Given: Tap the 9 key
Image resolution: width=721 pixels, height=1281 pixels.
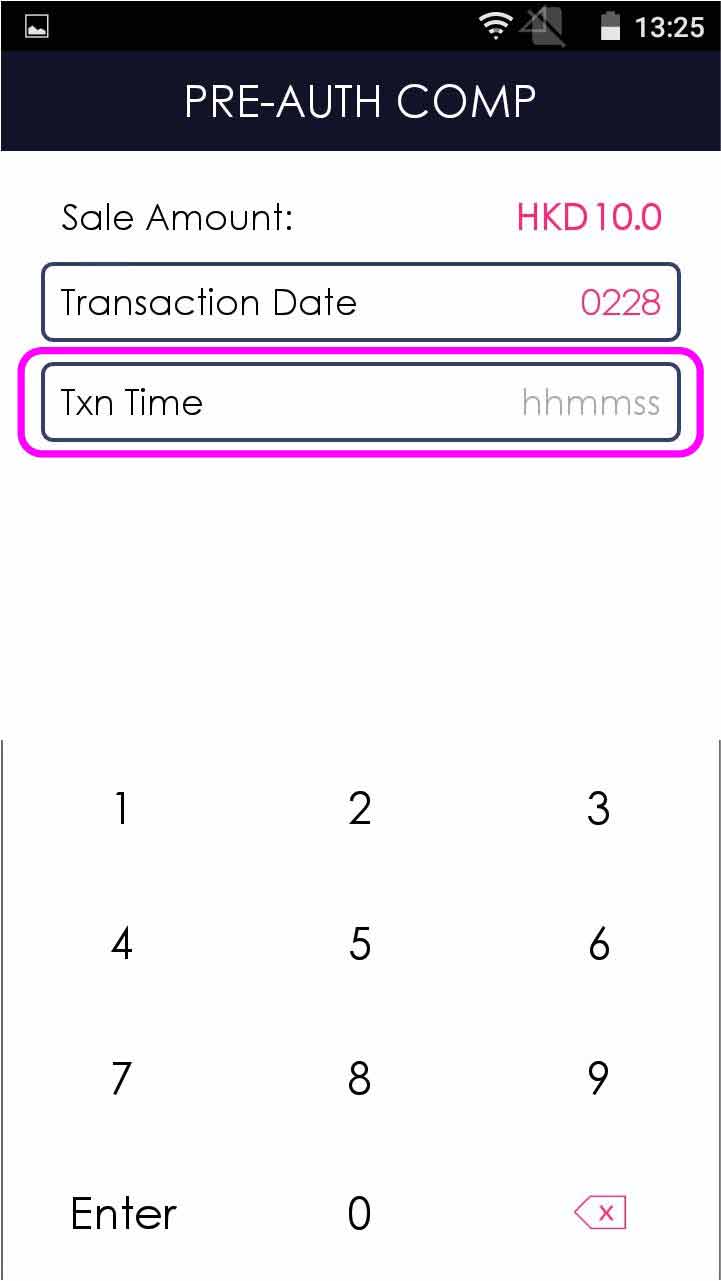Looking at the screenshot, I should 598,1078.
